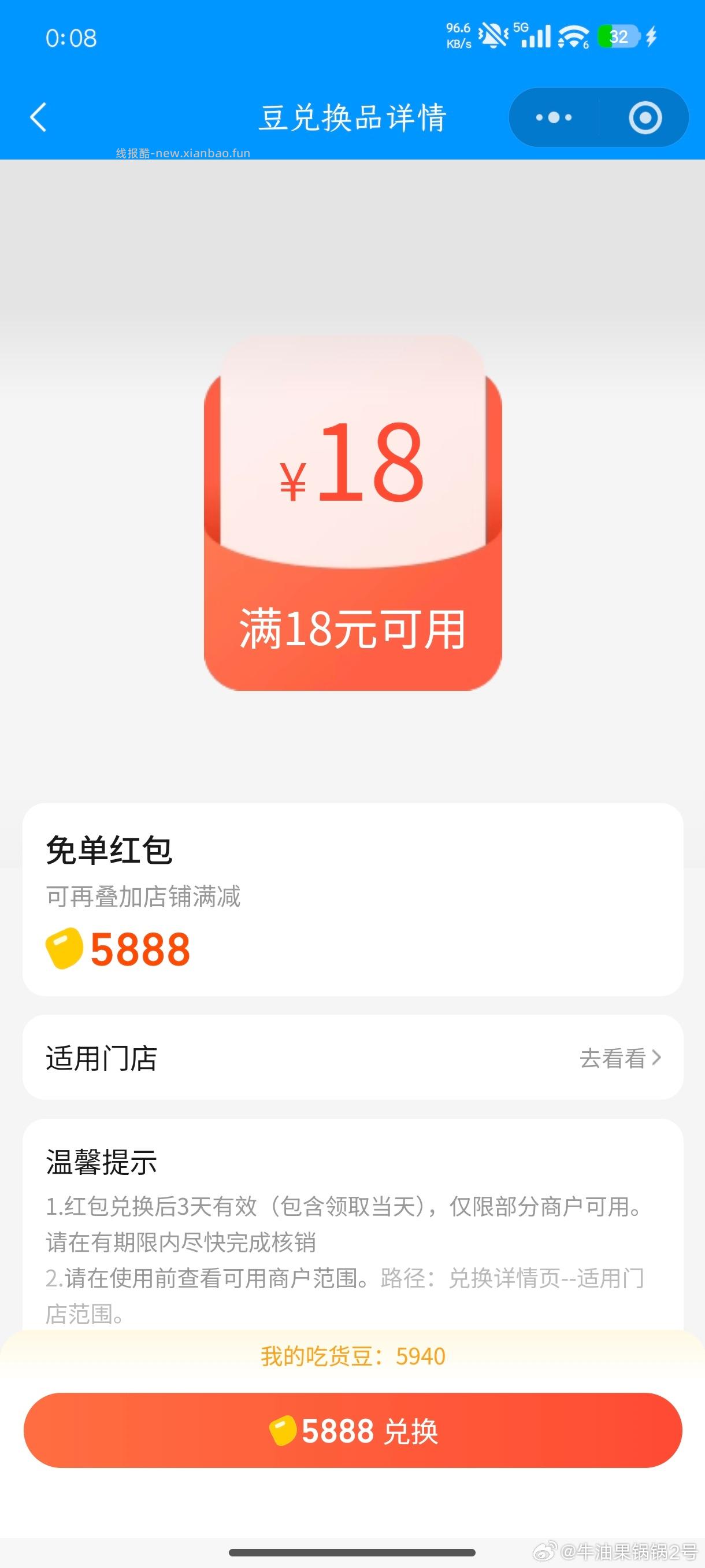Select the 免单红包 coupon card

point(352,901)
